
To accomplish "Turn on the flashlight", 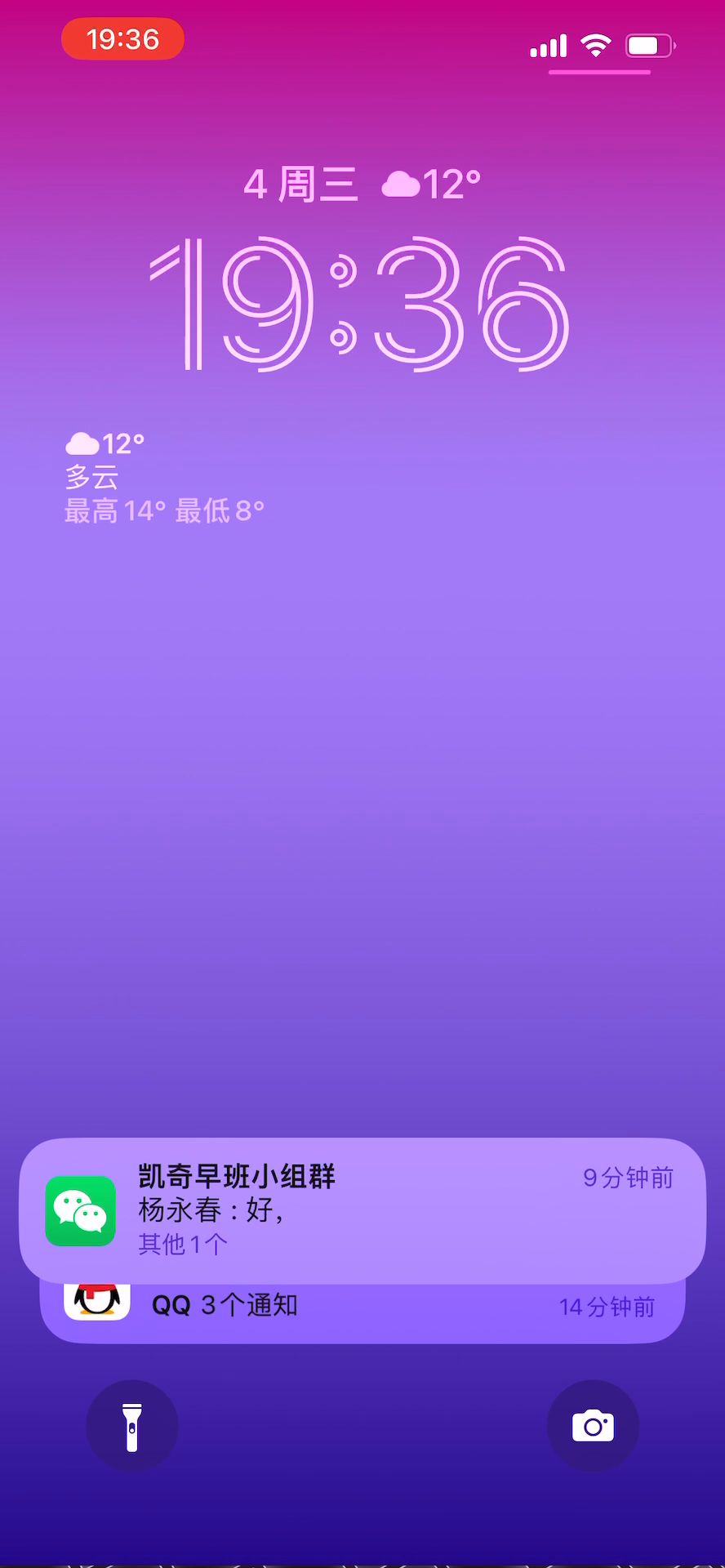I will (132, 1426).
